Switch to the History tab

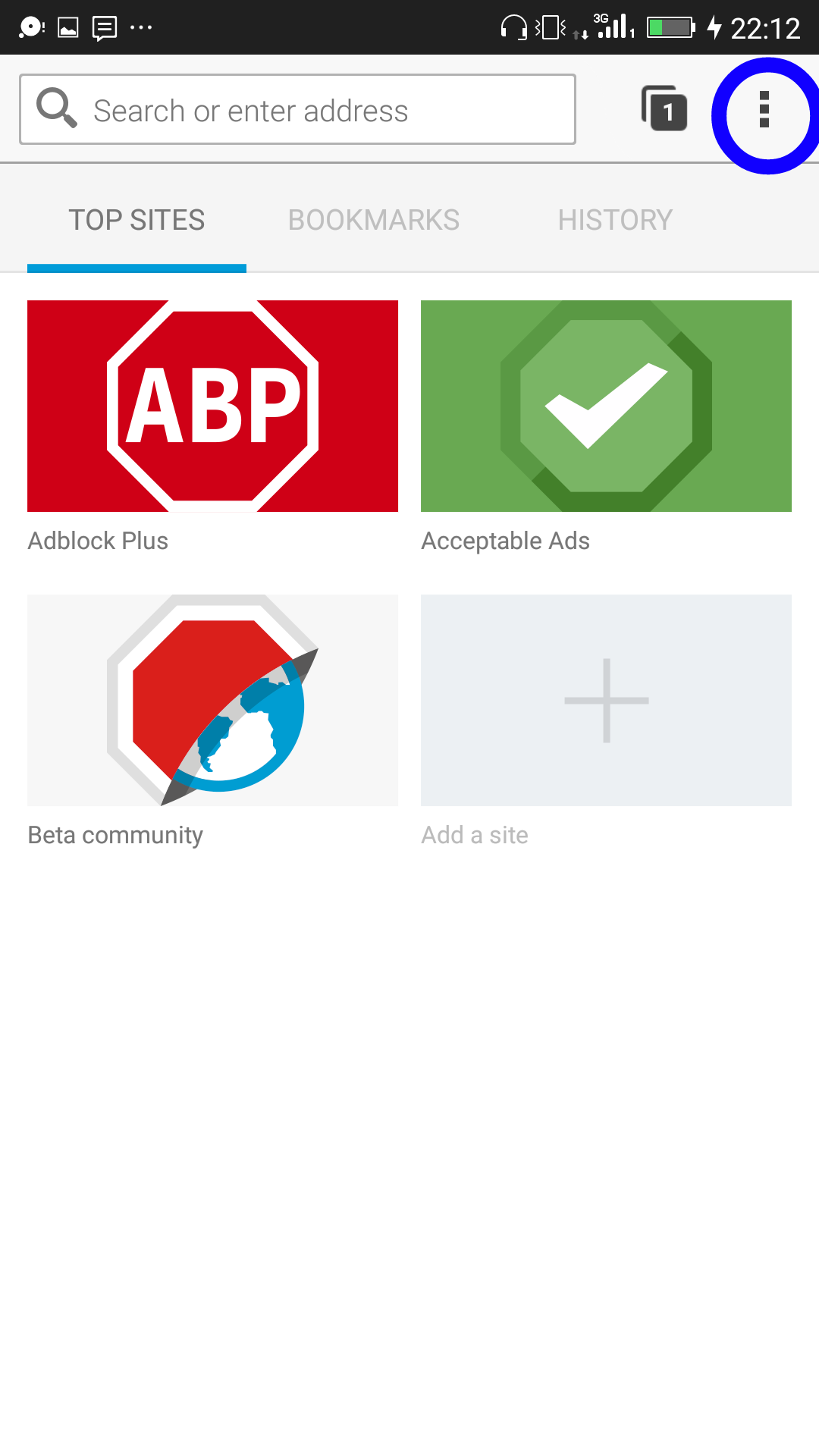click(x=615, y=220)
